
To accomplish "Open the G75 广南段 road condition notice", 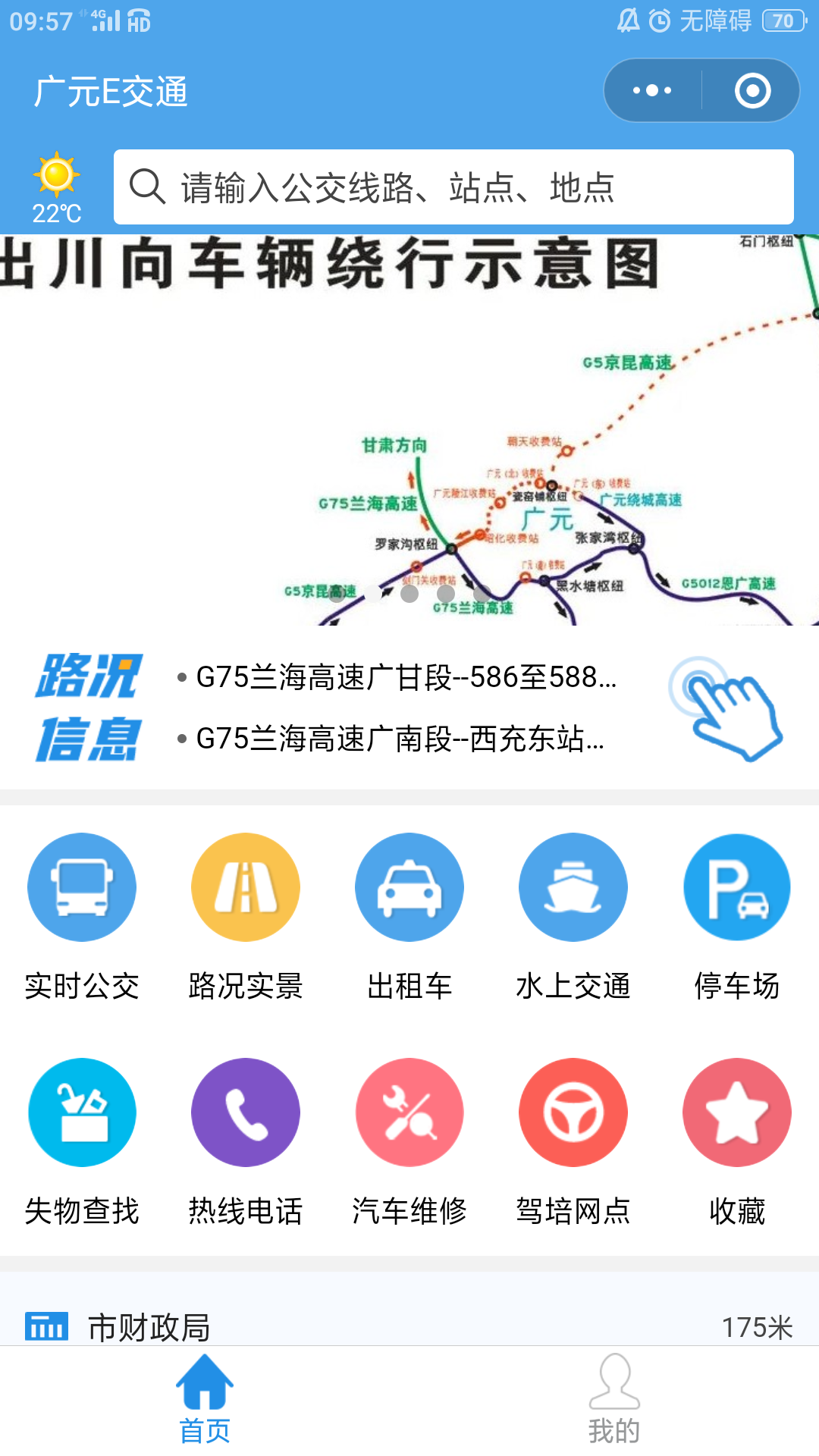I will point(400,738).
